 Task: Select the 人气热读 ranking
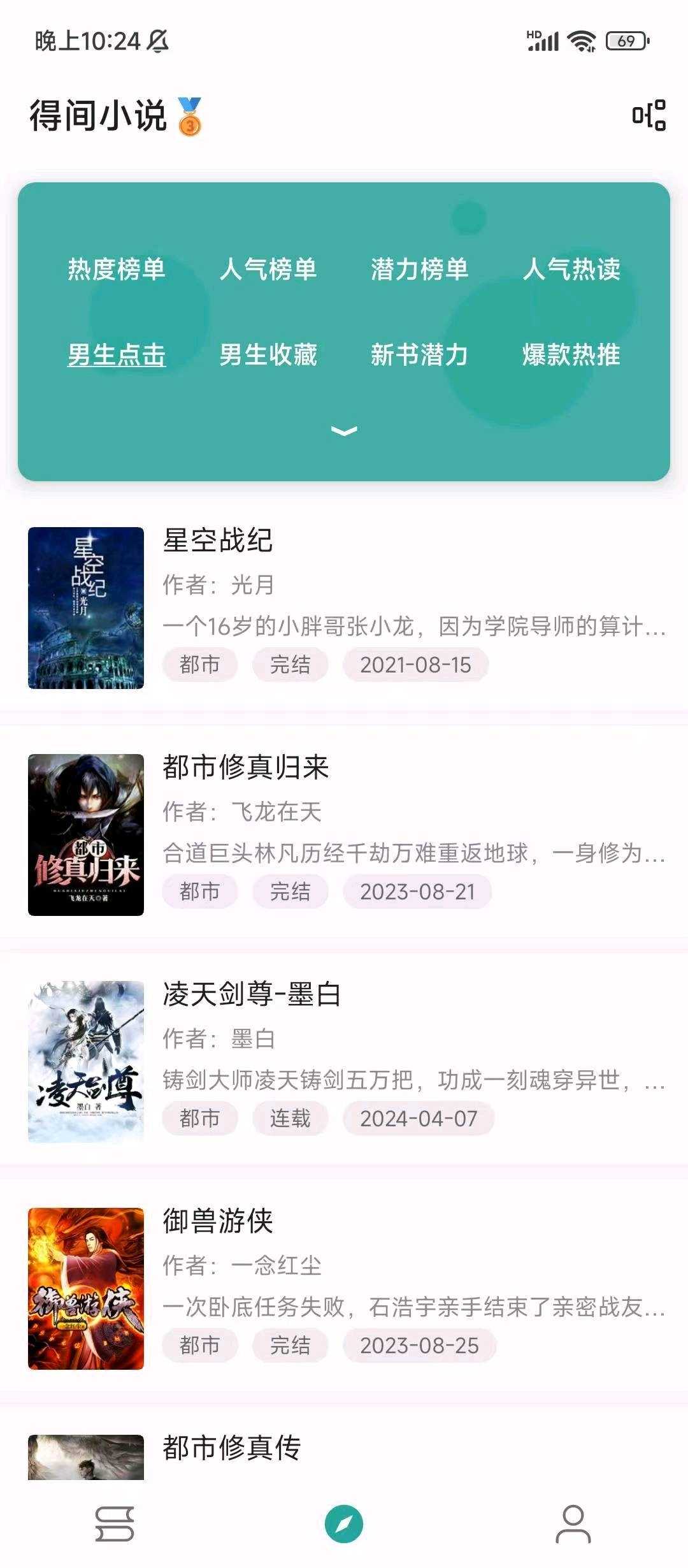point(571,269)
